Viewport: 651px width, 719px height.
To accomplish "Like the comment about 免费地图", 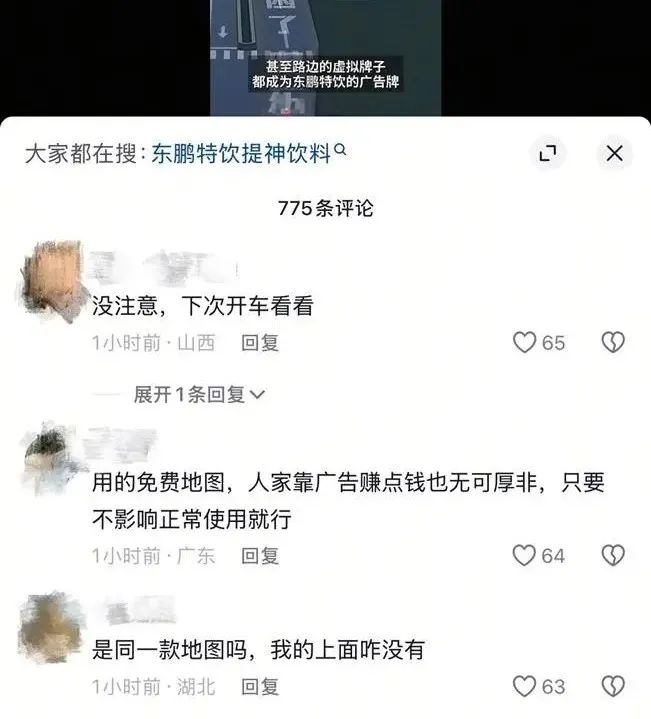I will pos(525,555).
